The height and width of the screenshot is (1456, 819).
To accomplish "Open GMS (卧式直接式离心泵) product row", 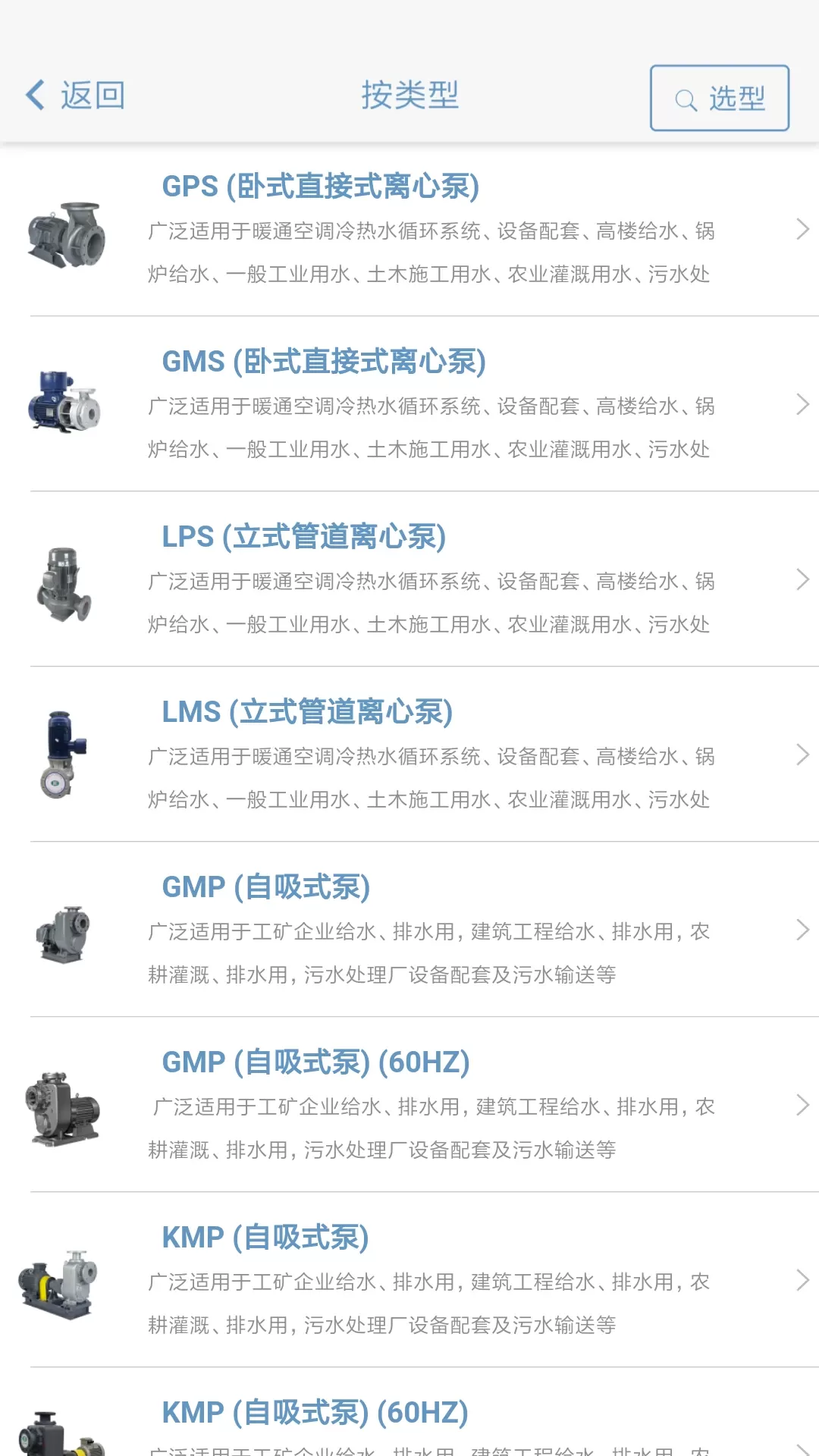I will (x=409, y=404).
